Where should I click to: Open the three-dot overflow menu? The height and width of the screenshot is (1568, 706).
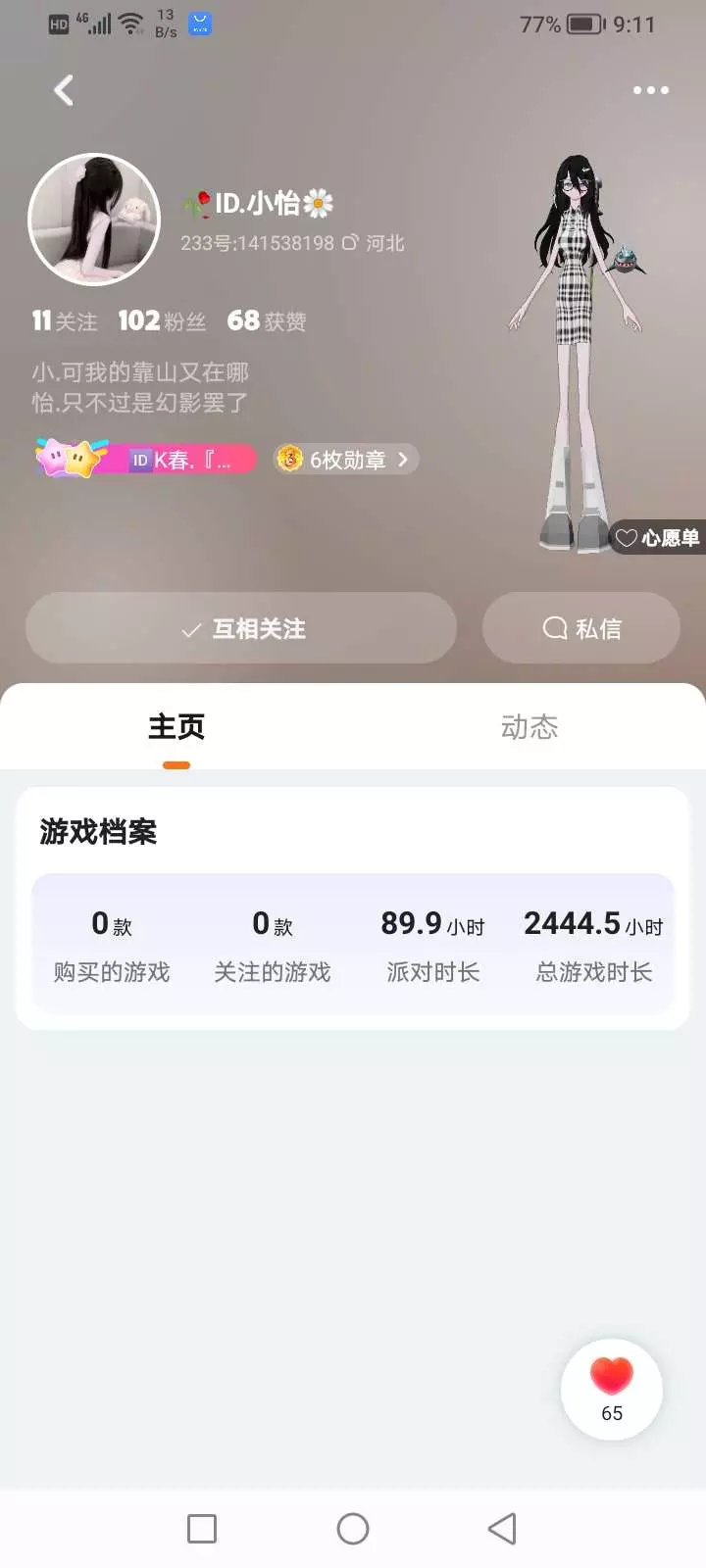(x=650, y=90)
